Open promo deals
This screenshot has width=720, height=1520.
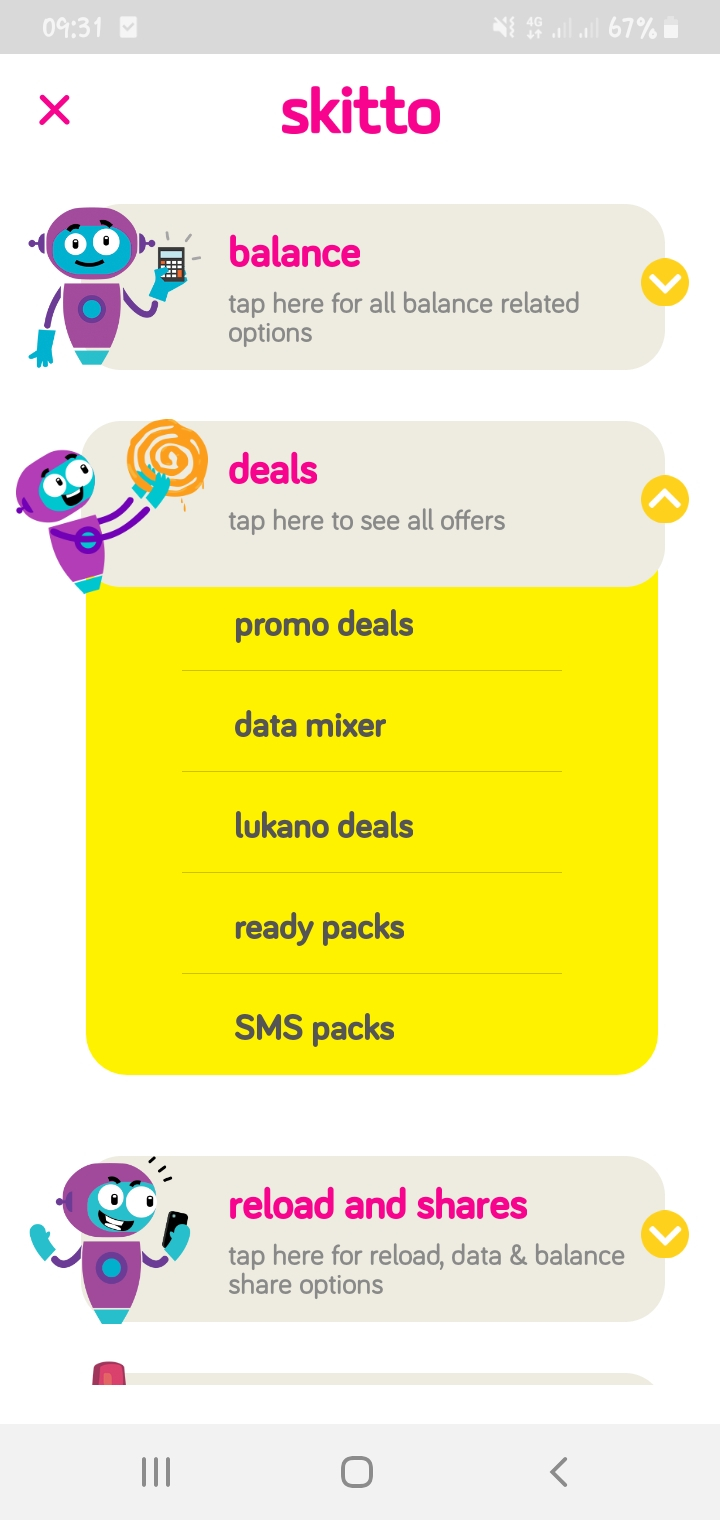(324, 625)
